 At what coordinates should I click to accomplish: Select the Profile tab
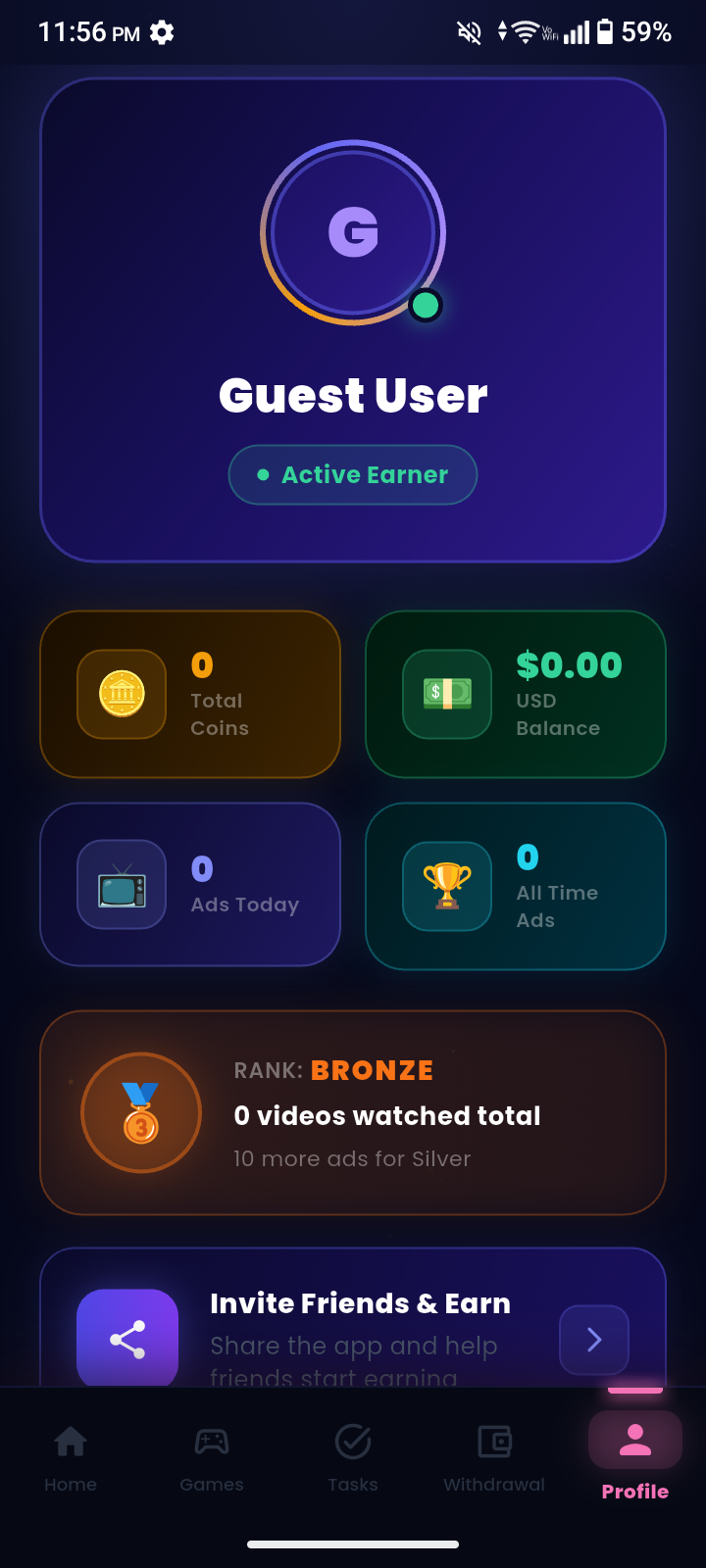(x=635, y=1458)
